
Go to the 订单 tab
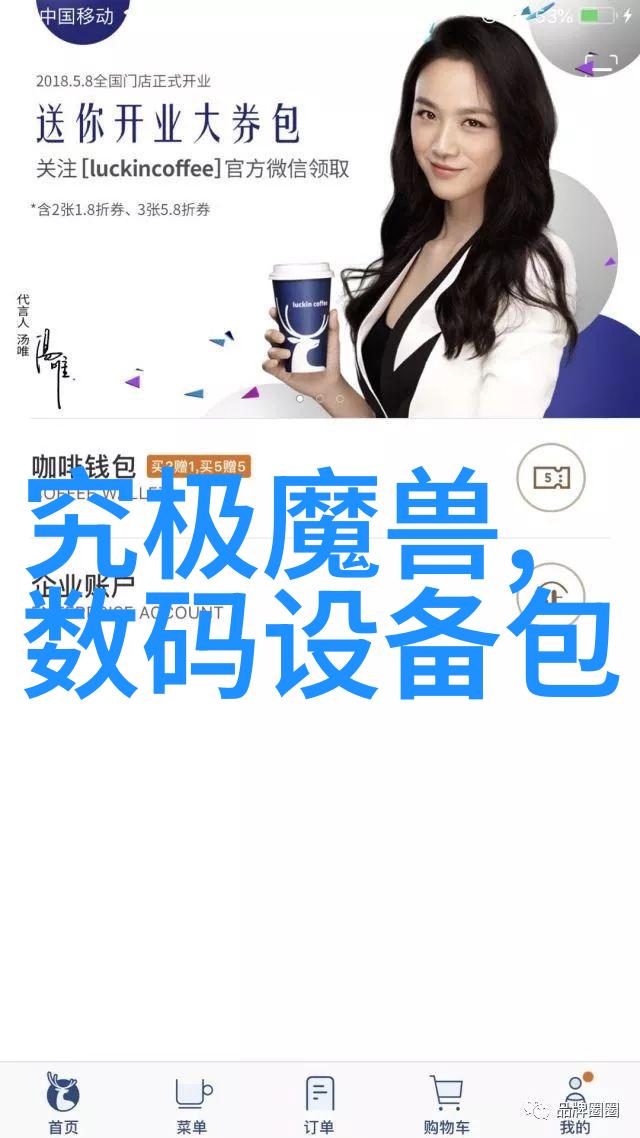tap(319, 1102)
